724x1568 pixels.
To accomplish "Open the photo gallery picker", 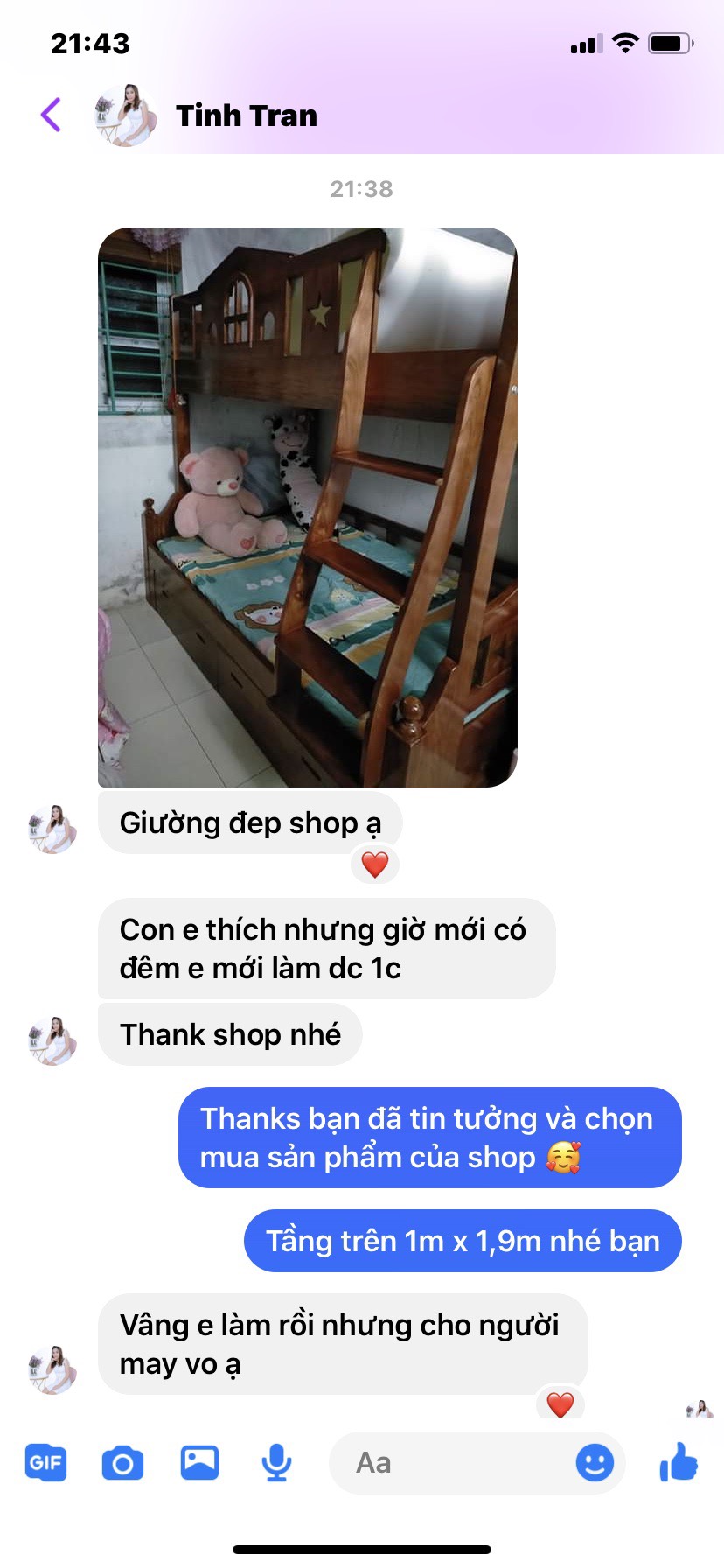I will 199,1462.
